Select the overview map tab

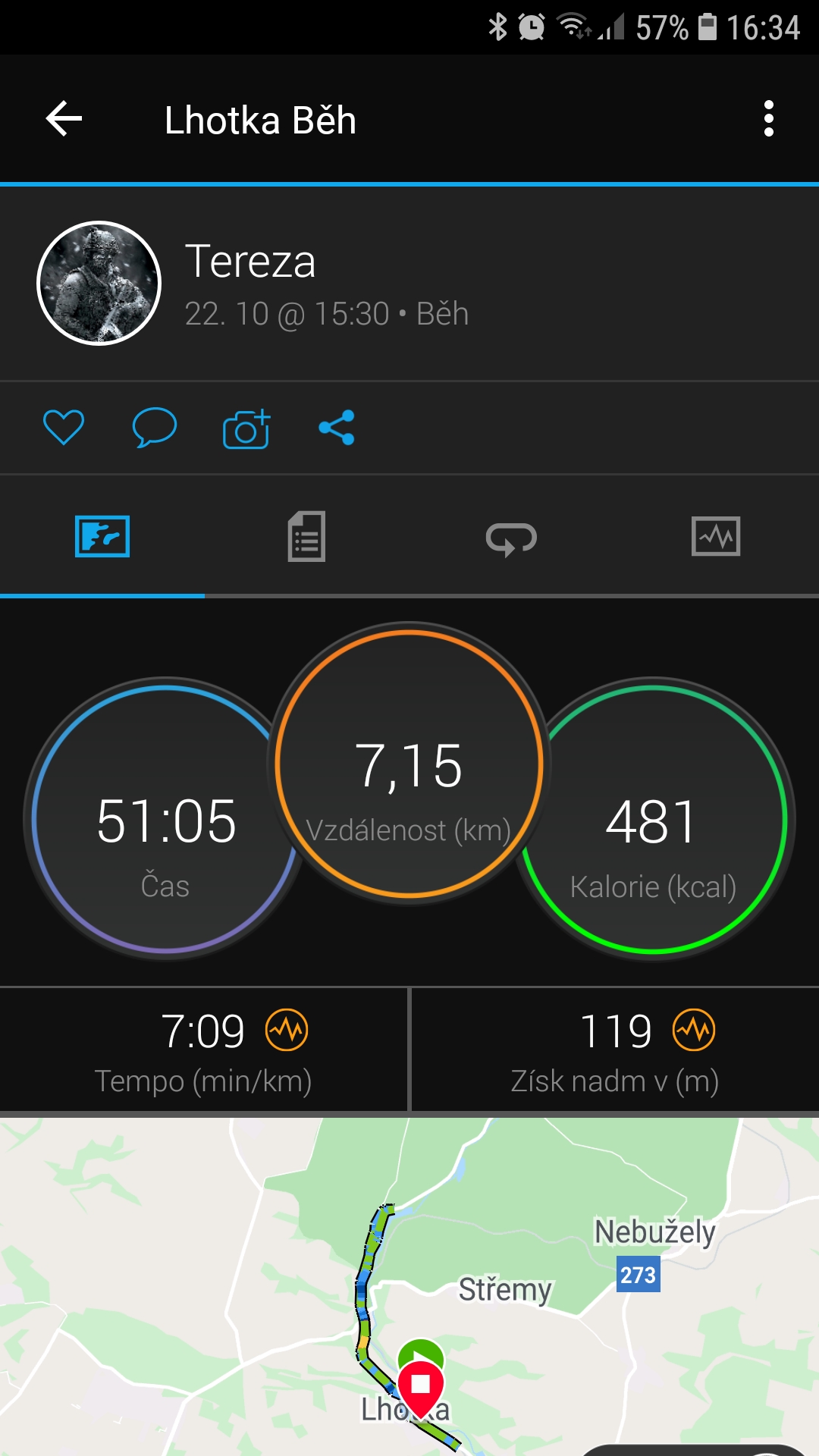(102, 536)
